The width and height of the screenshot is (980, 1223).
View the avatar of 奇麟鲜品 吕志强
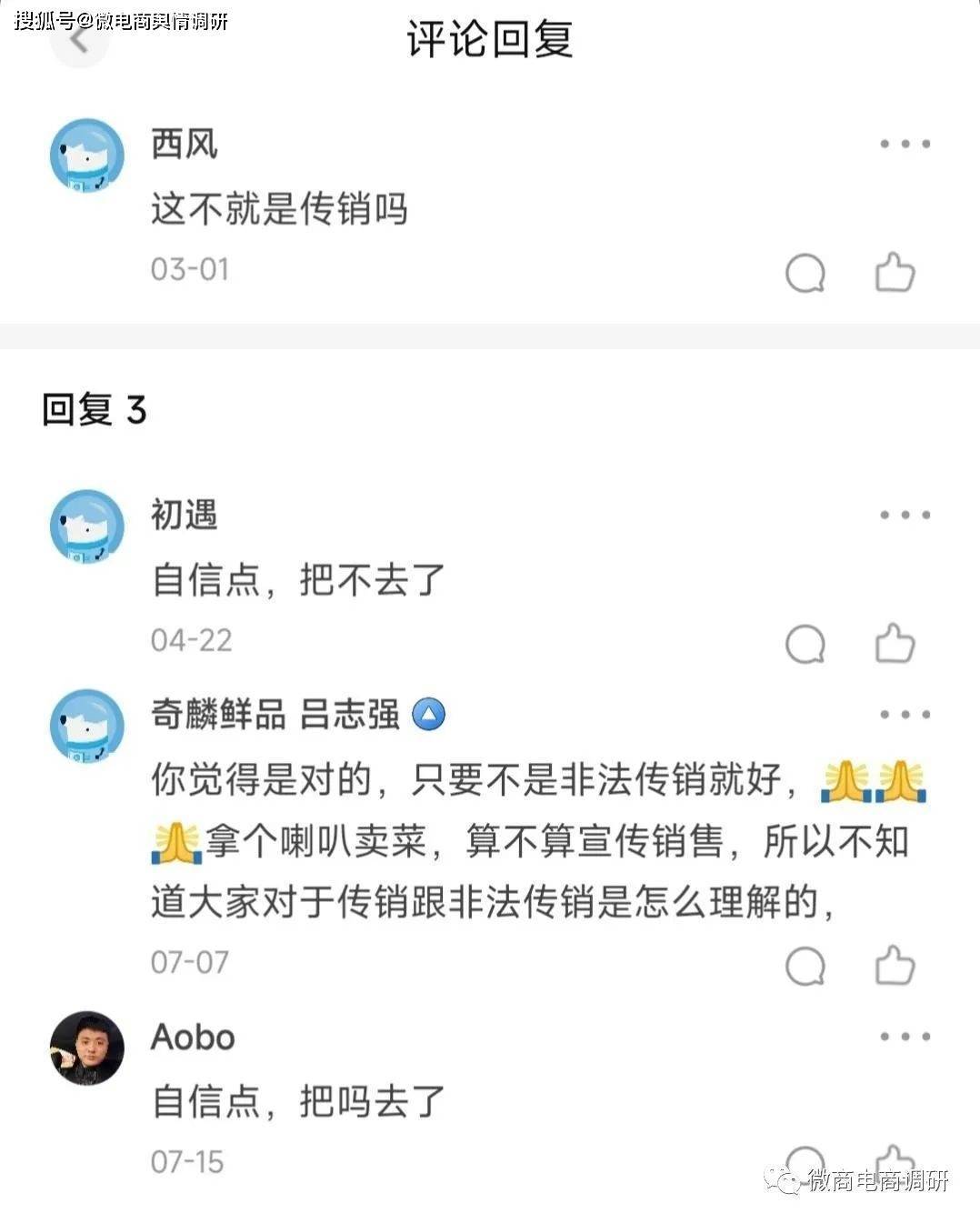[86, 726]
